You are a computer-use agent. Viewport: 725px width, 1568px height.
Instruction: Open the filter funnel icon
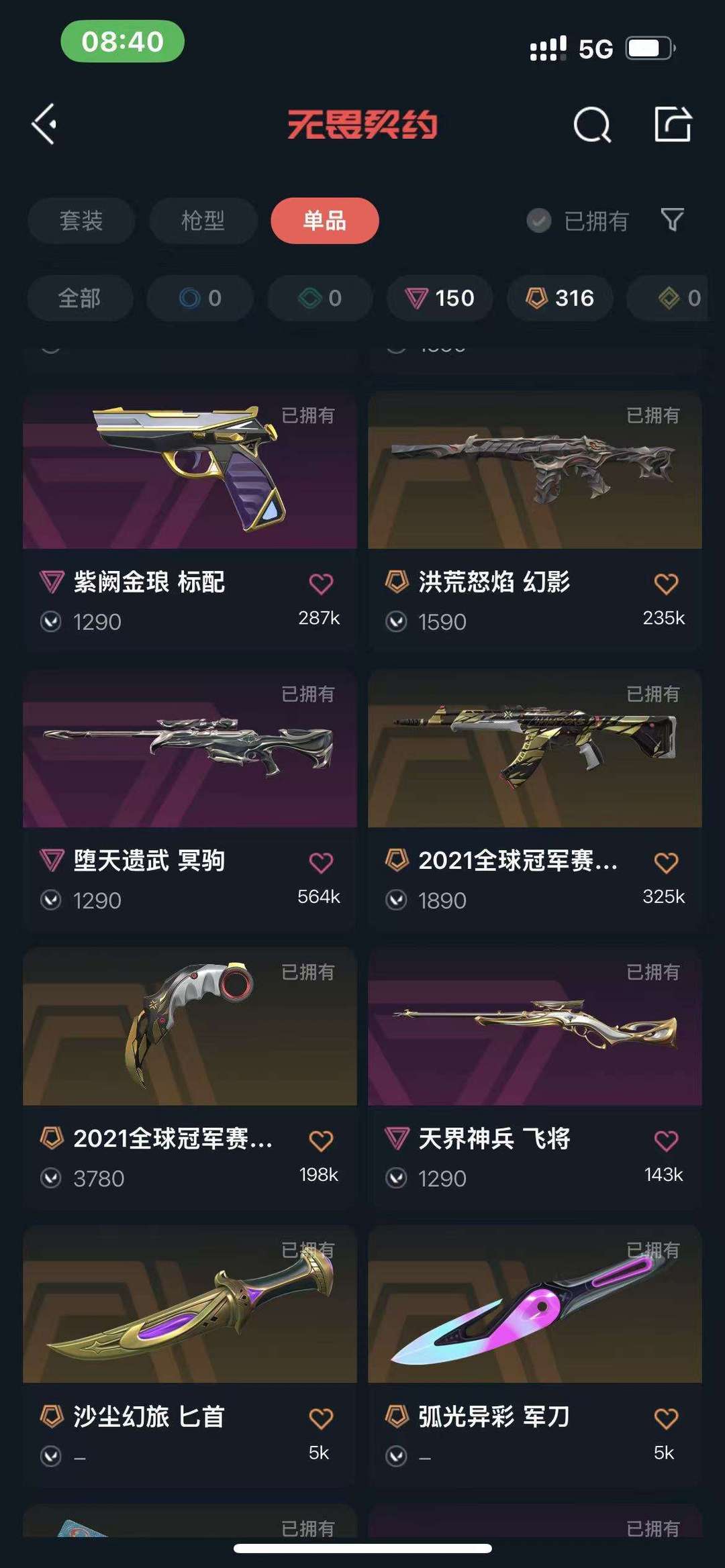(672, 220)
